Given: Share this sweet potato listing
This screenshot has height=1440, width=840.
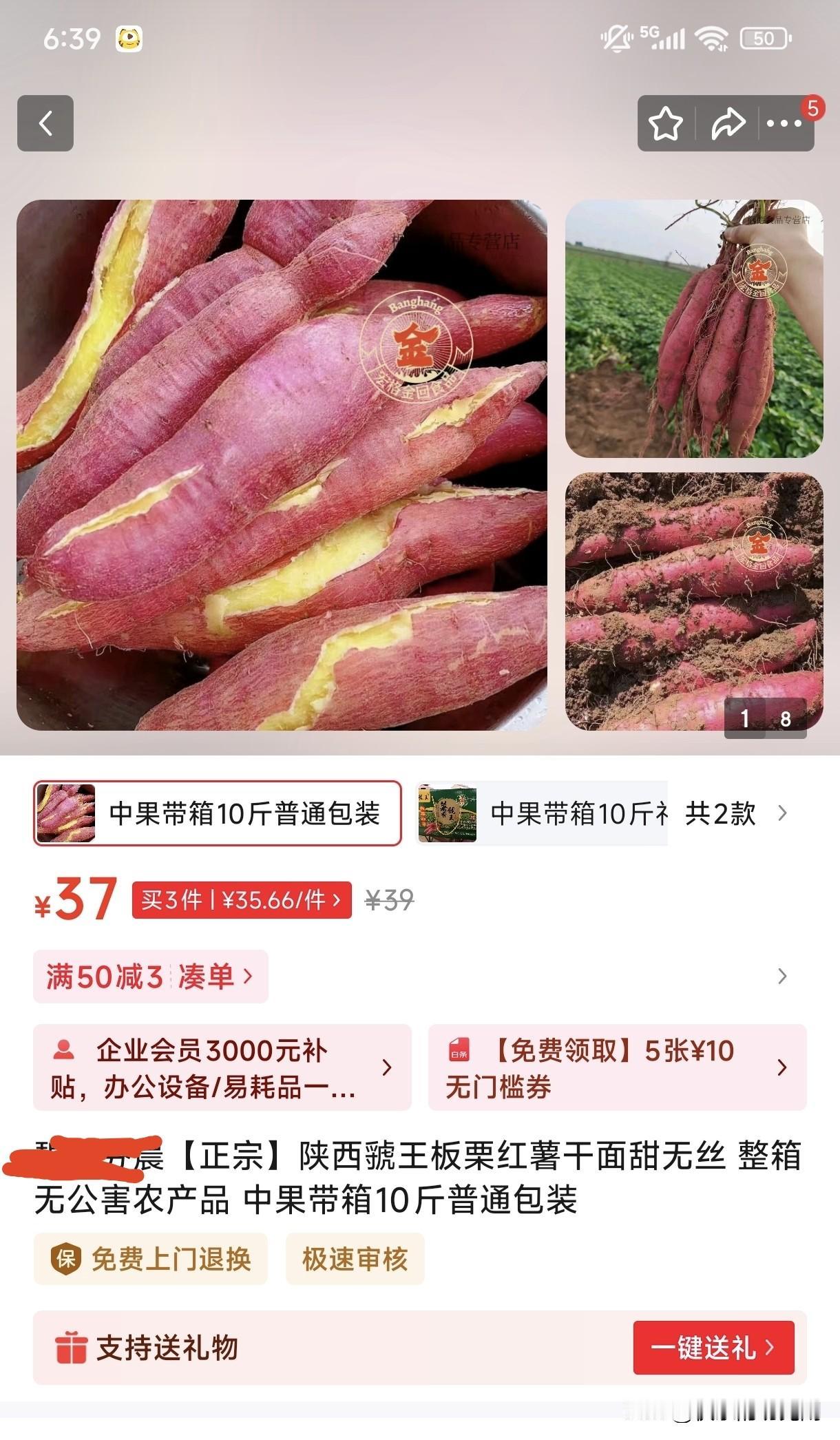Looking at the screenshot, I should tap(727, 124).
